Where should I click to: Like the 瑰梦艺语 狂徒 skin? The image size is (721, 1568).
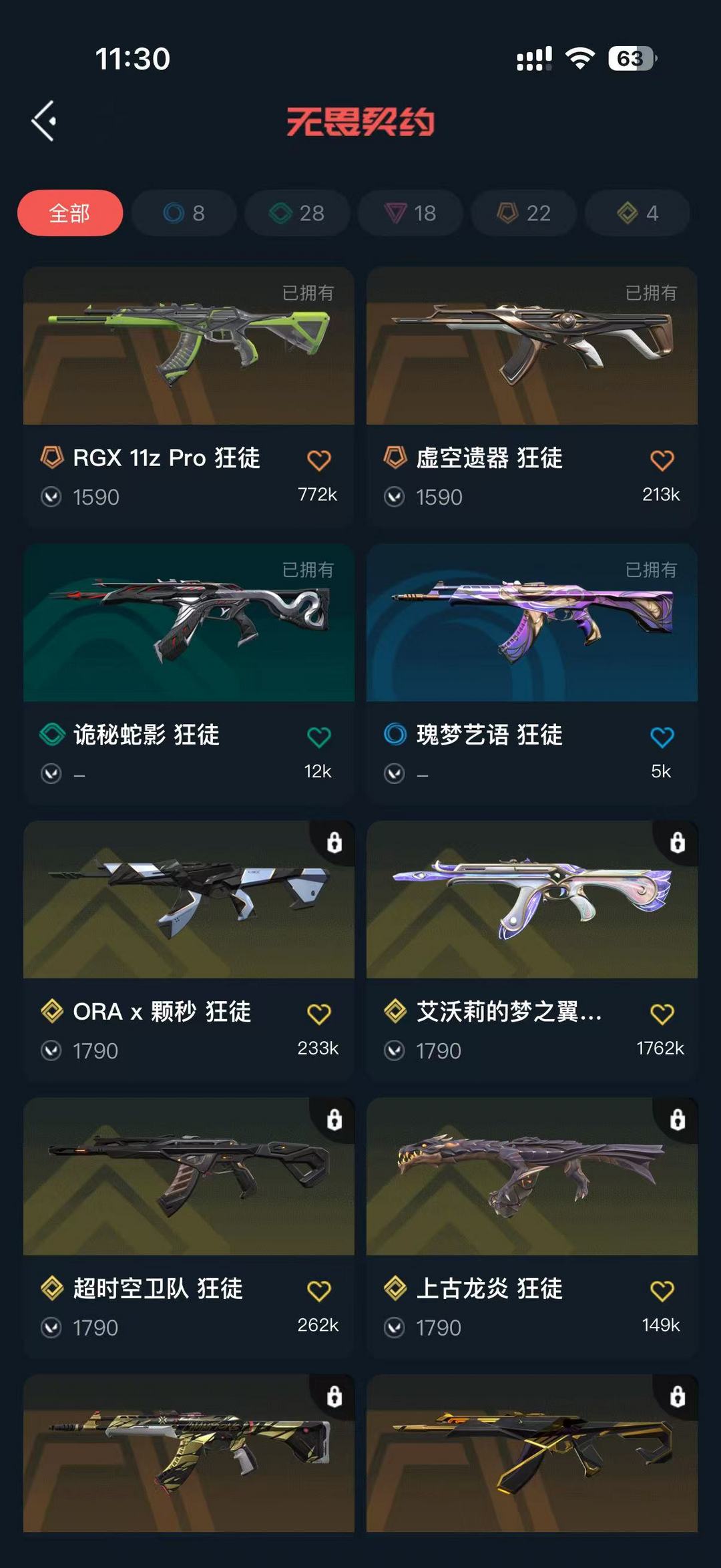click(x=662, y=737)
